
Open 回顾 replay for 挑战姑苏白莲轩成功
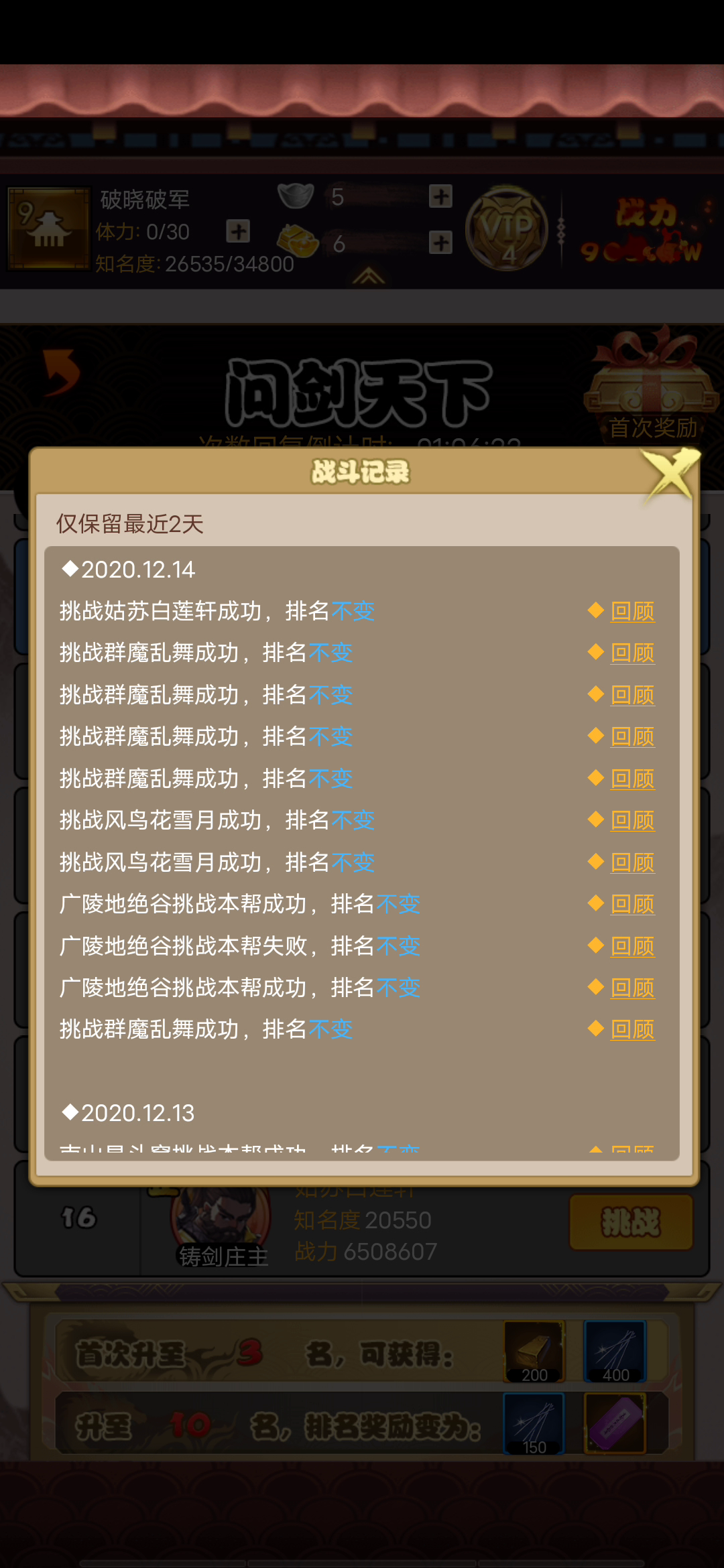pos(632,611)
